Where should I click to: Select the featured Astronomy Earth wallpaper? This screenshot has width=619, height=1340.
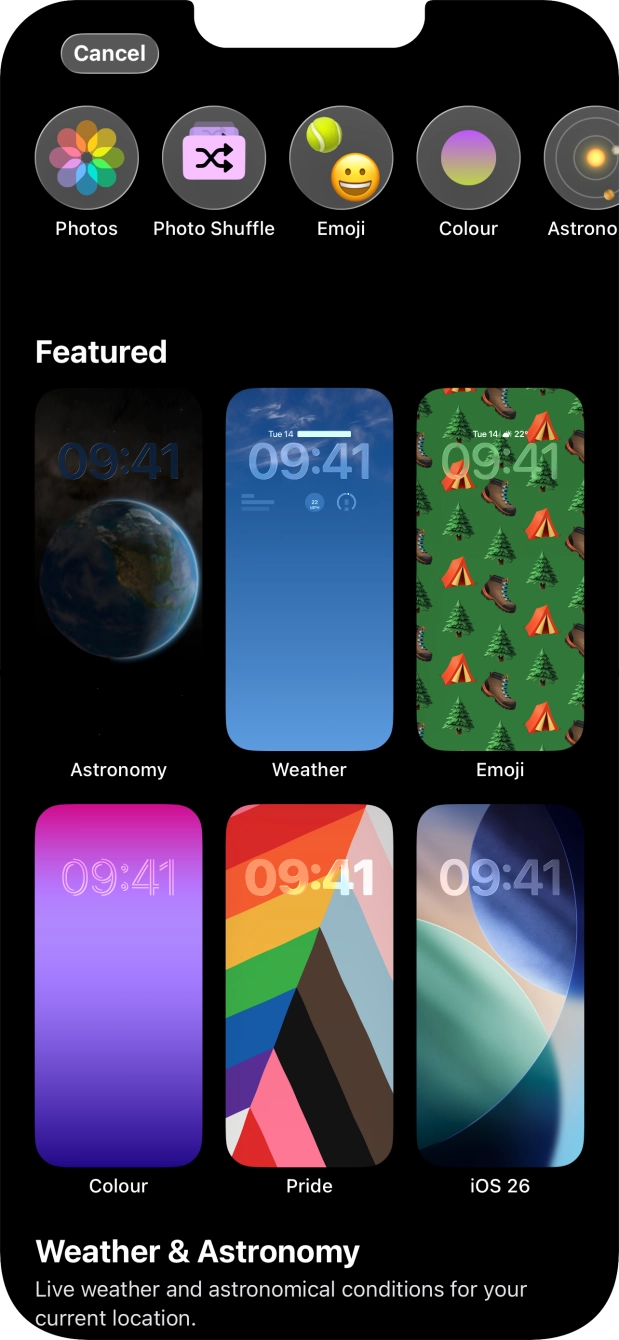(119, 569)
